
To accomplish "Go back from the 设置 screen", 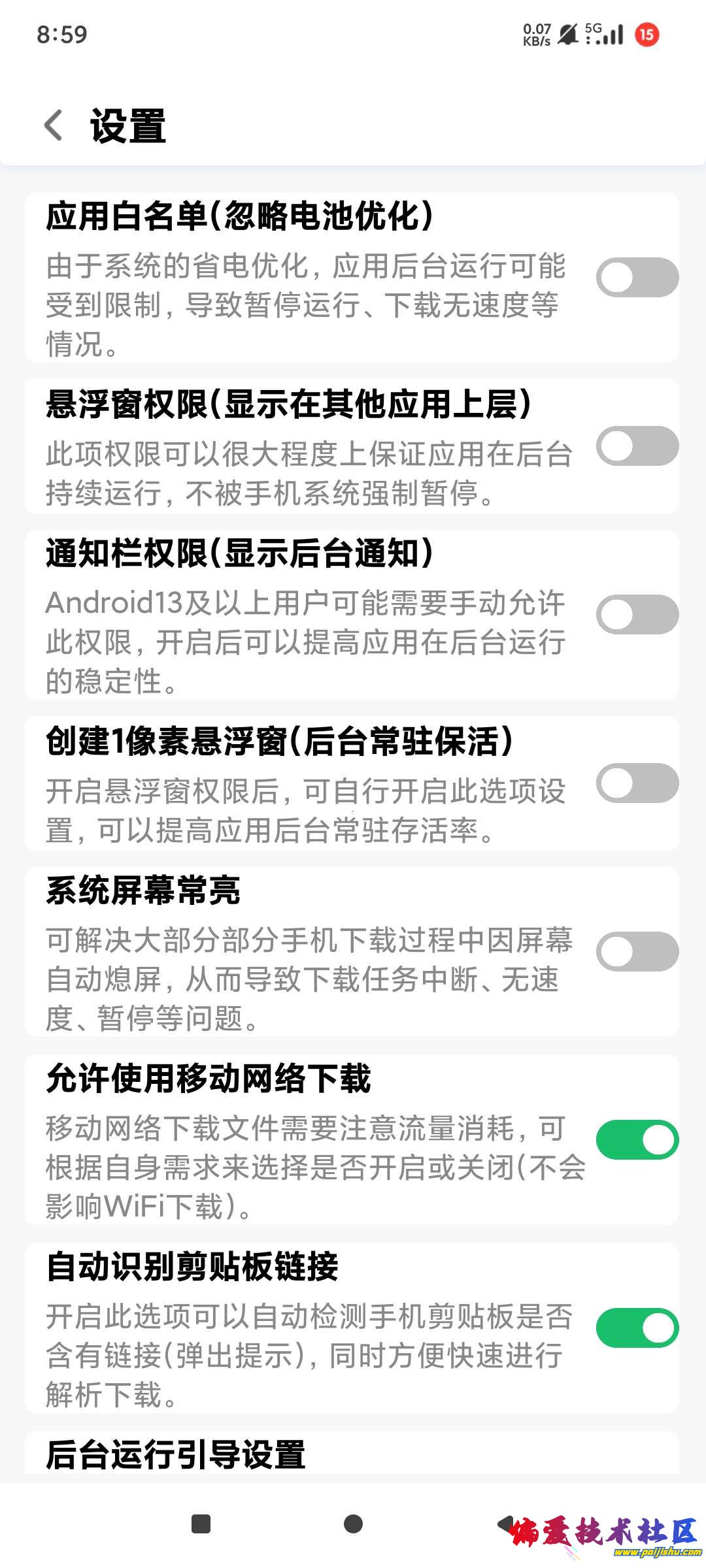I will 54,125.
